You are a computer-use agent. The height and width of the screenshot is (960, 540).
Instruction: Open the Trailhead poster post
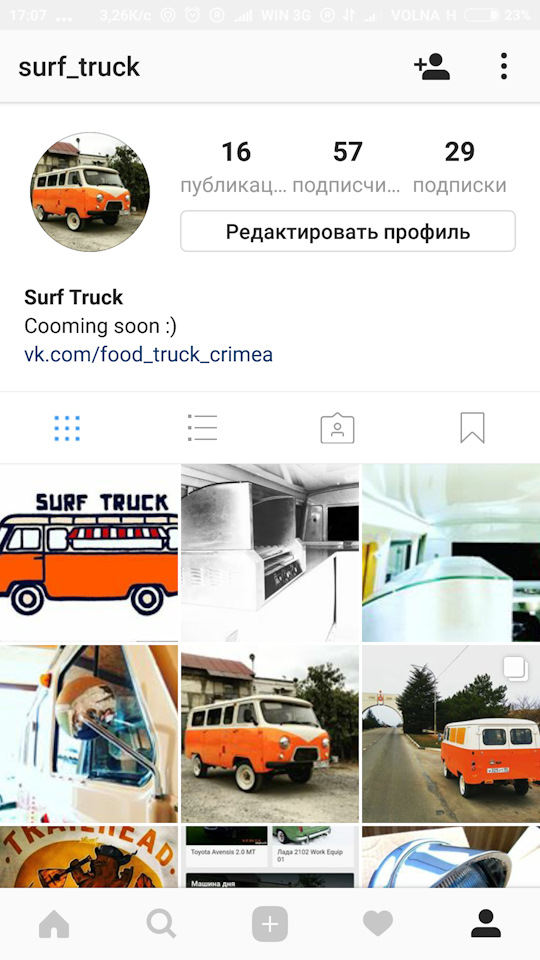89,857
